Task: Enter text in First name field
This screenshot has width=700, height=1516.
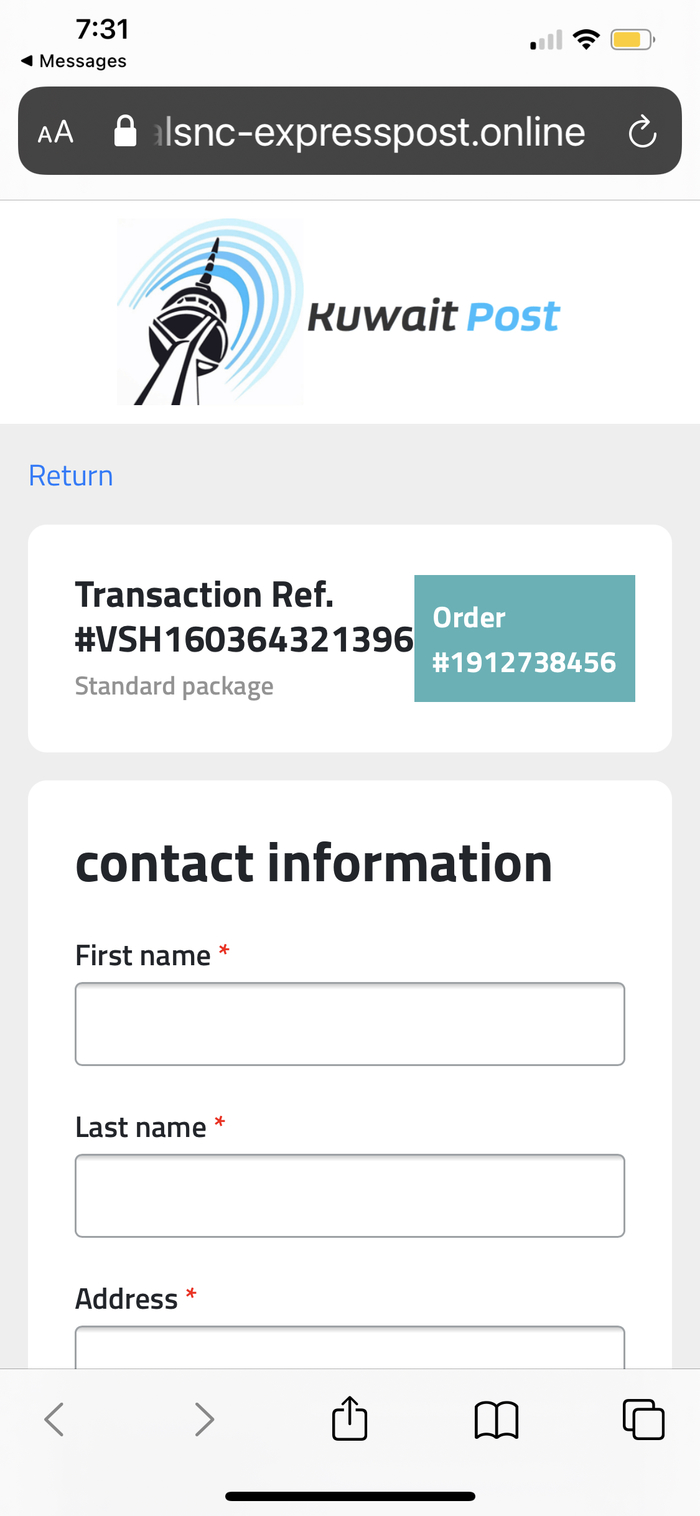Action: [x=350, y=1024]
